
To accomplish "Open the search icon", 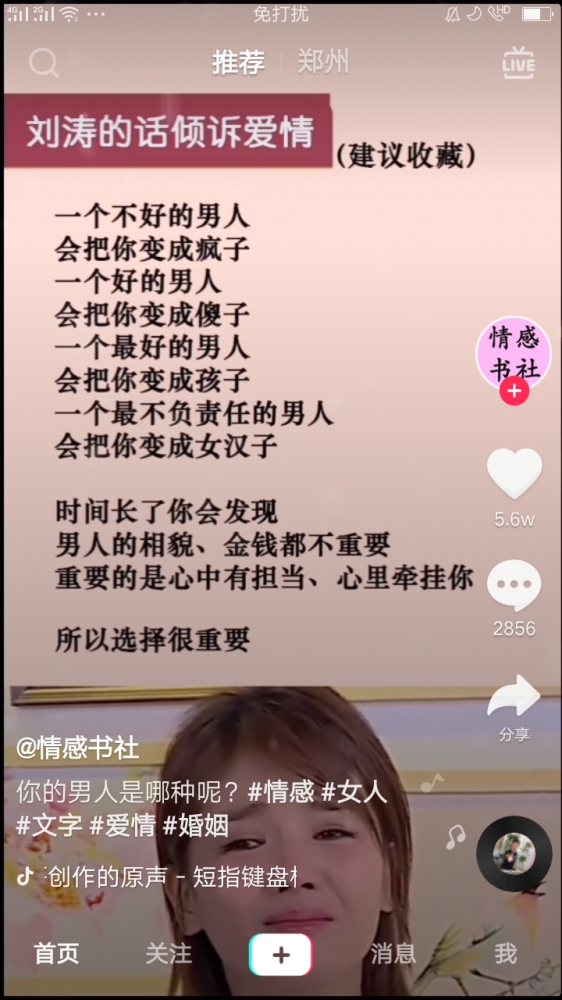I will point(43,63).
